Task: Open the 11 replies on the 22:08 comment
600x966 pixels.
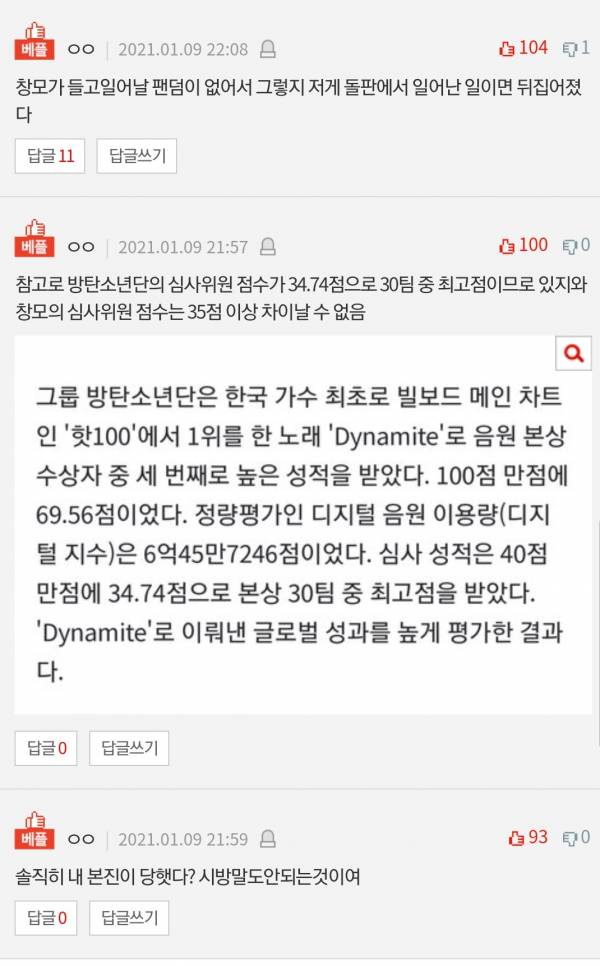Action: pos(50,156)
